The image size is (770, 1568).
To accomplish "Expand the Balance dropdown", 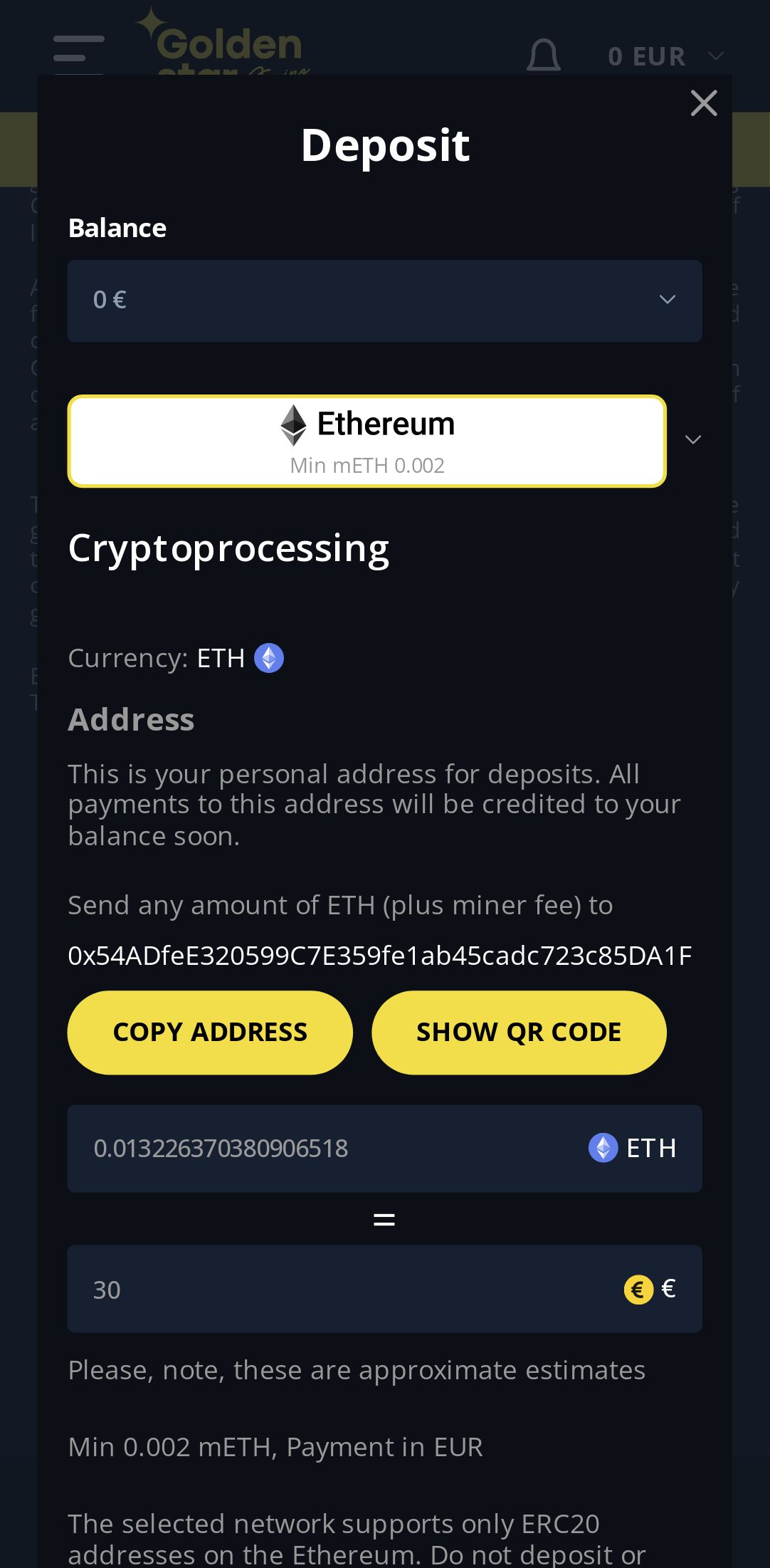I will click(384, 300).
